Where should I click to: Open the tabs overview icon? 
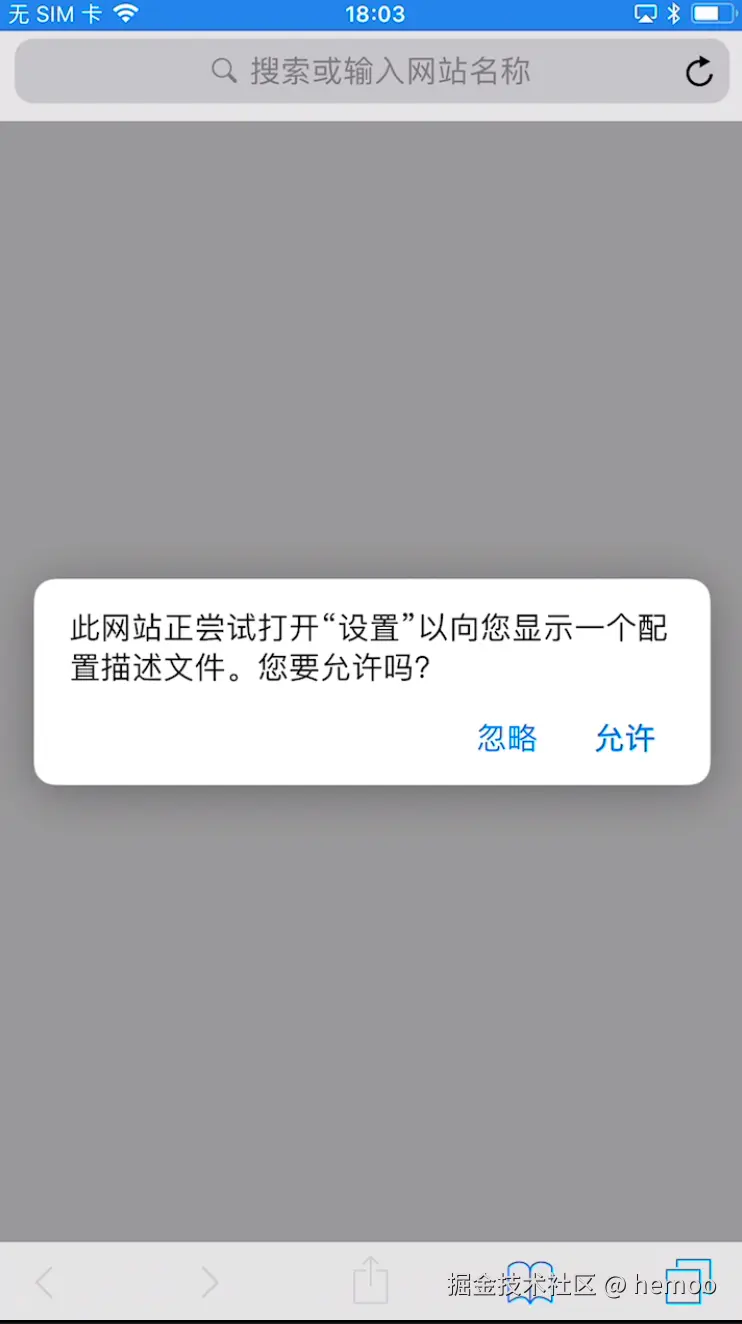(x=688, y=1280)
